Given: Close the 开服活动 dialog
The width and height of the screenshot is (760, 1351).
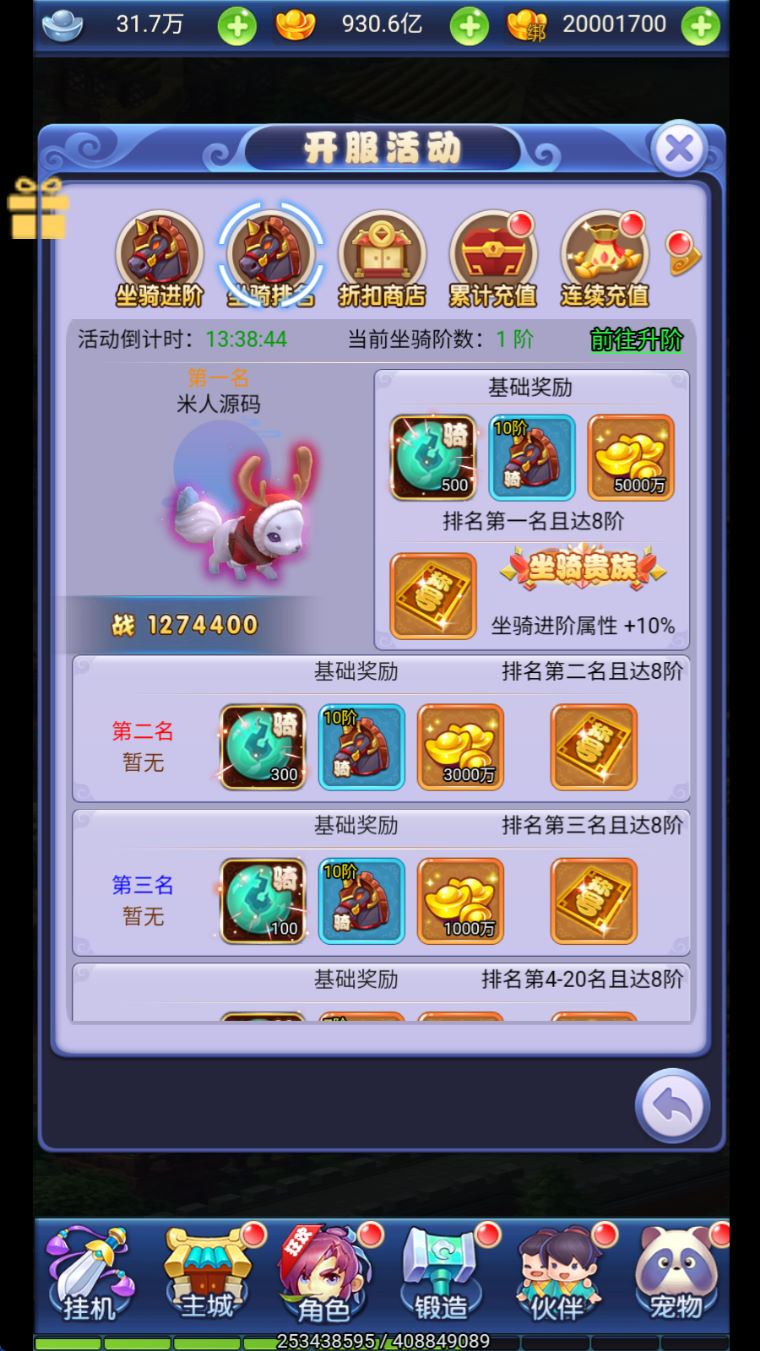Looking at the screenshot, I should tap(680, 150).
